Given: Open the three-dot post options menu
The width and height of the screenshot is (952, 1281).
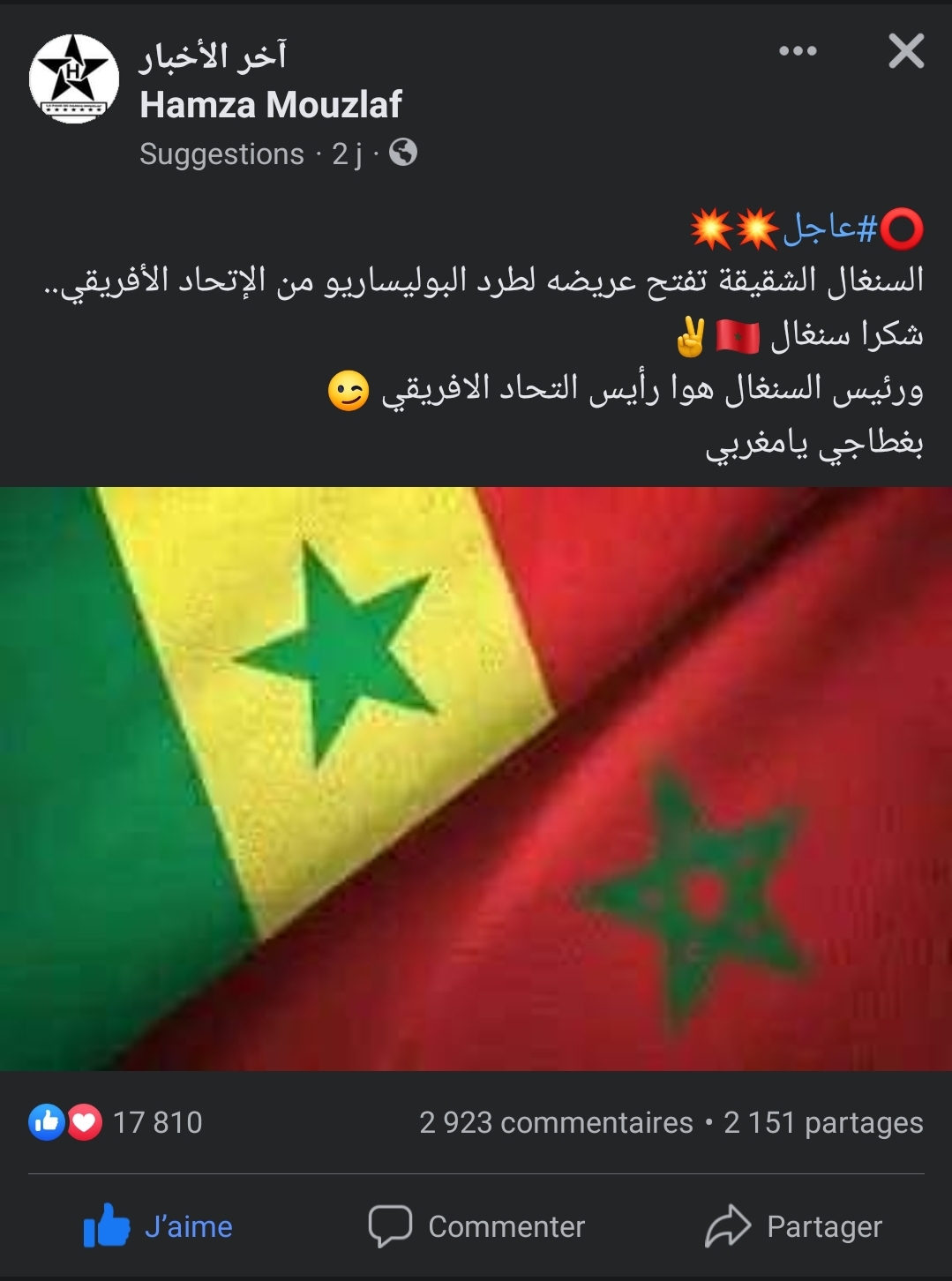Looking at the screenshot, I should pos(798,51).
